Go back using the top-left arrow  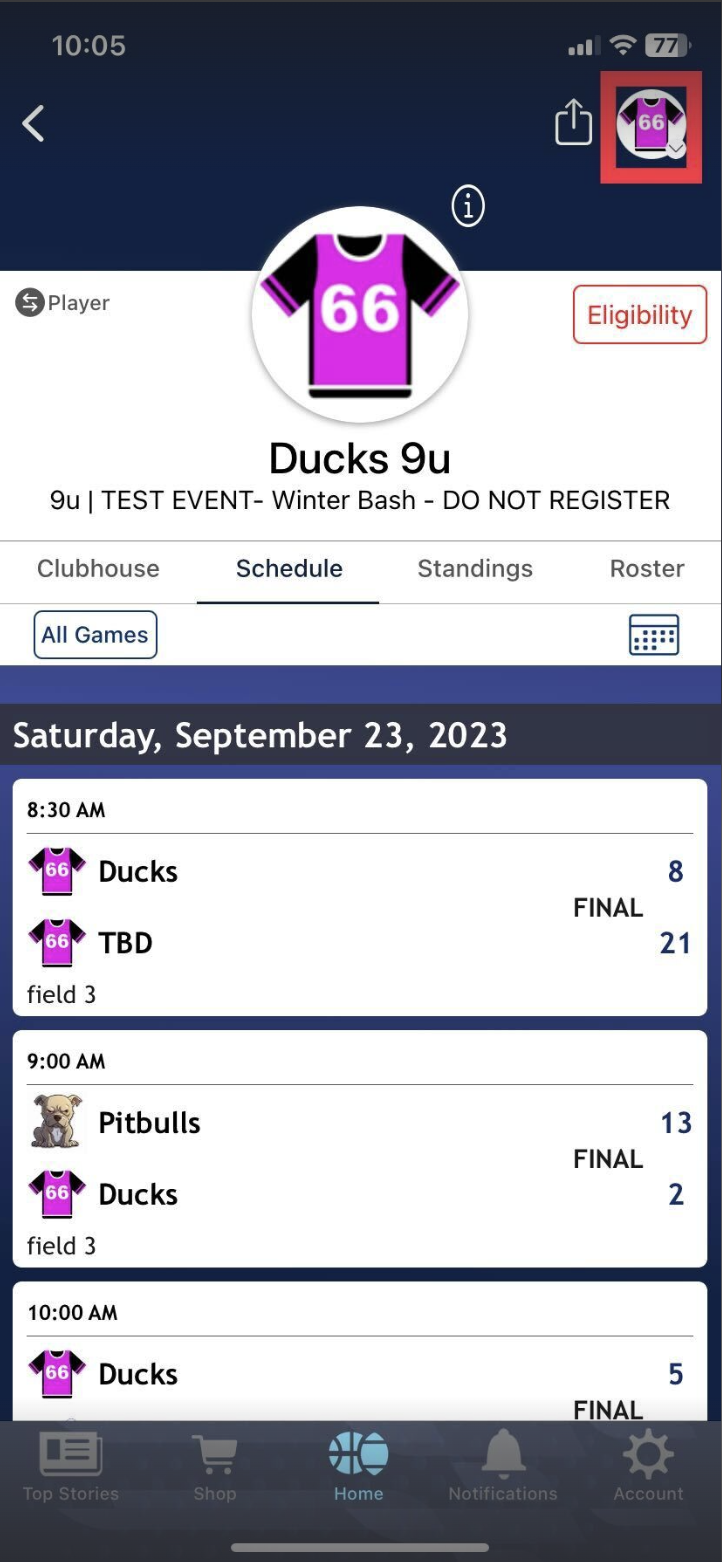point(34,124)
